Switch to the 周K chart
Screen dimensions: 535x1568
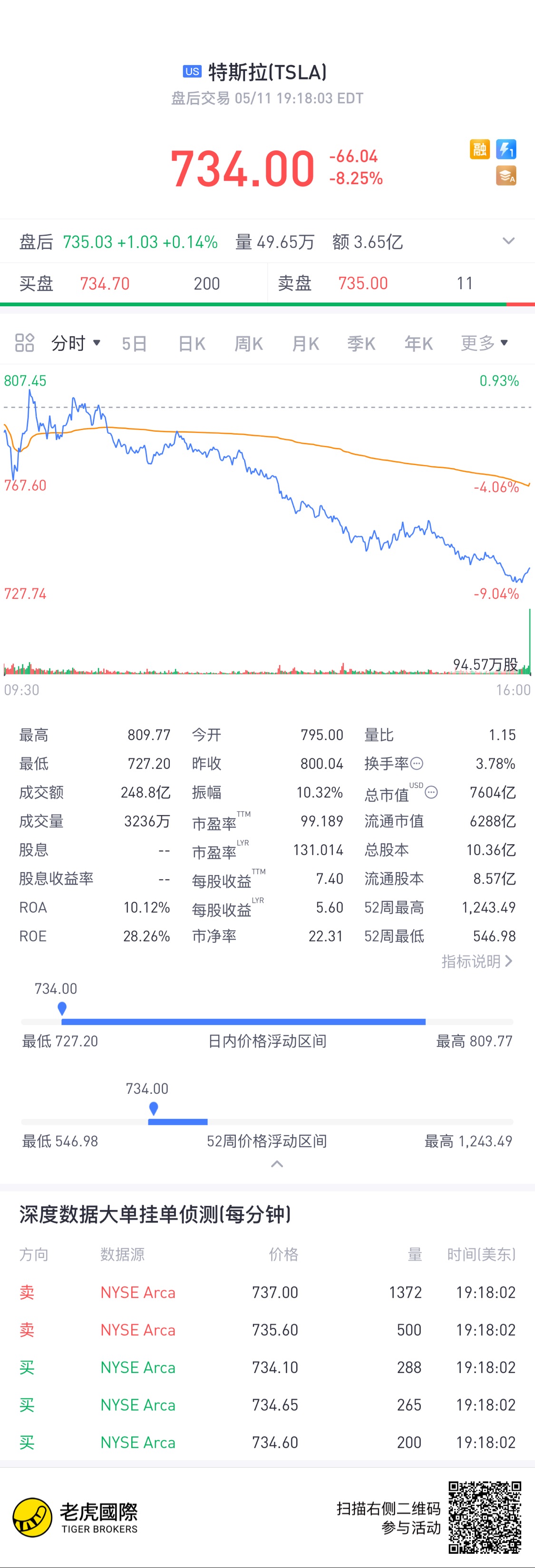tap(248, 344)
